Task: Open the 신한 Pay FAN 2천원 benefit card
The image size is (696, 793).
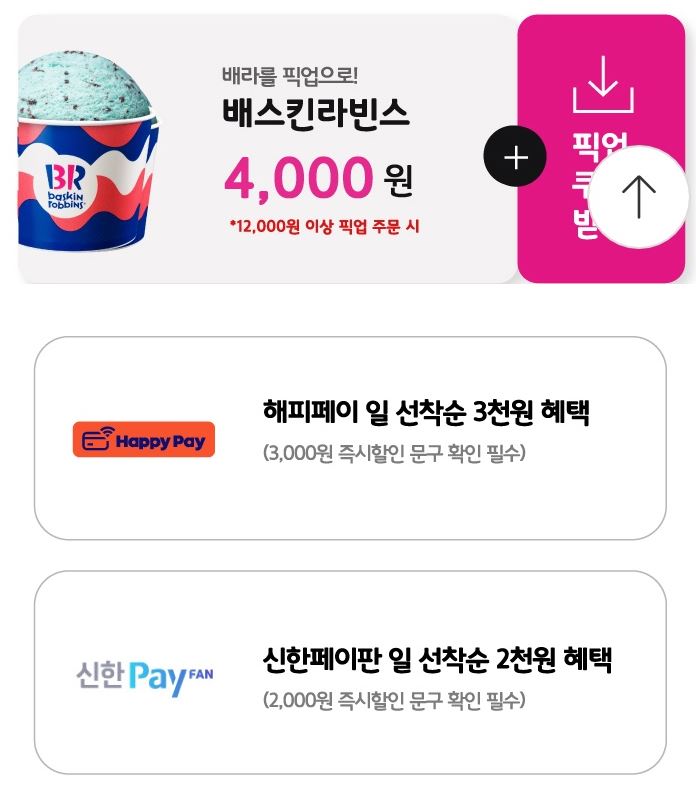Action: [350, 673]
